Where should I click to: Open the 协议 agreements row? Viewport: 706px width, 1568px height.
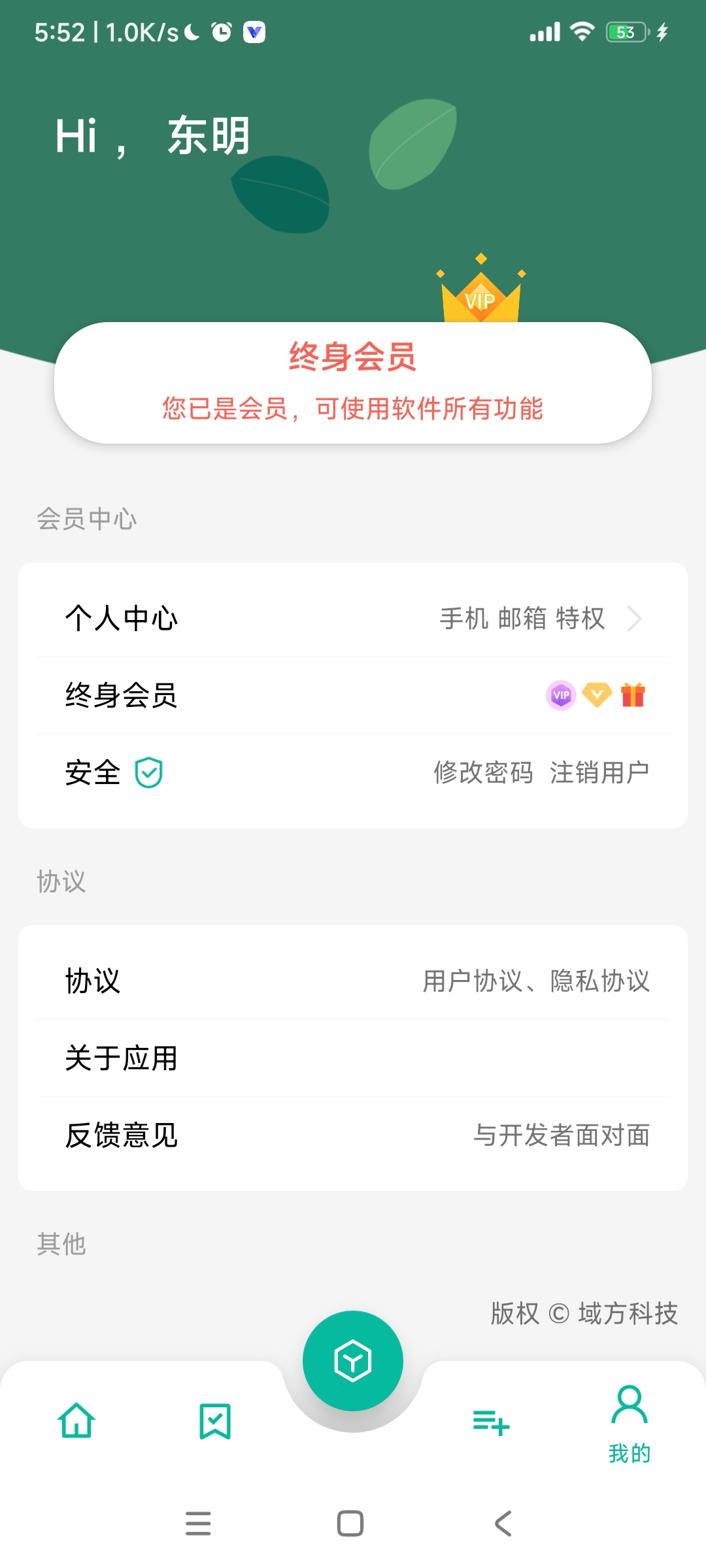[353, 981]
